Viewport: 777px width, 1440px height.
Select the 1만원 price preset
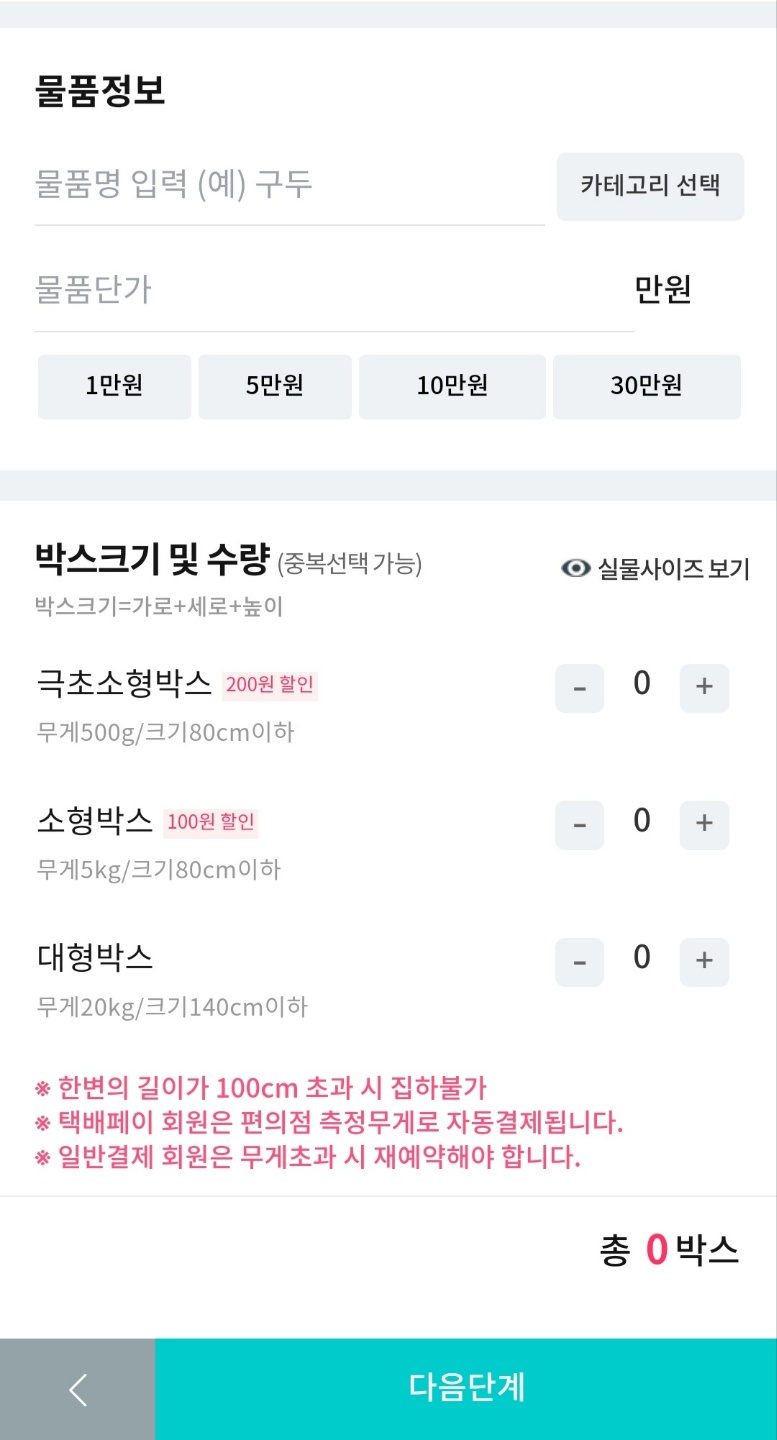tap(114, 387)
